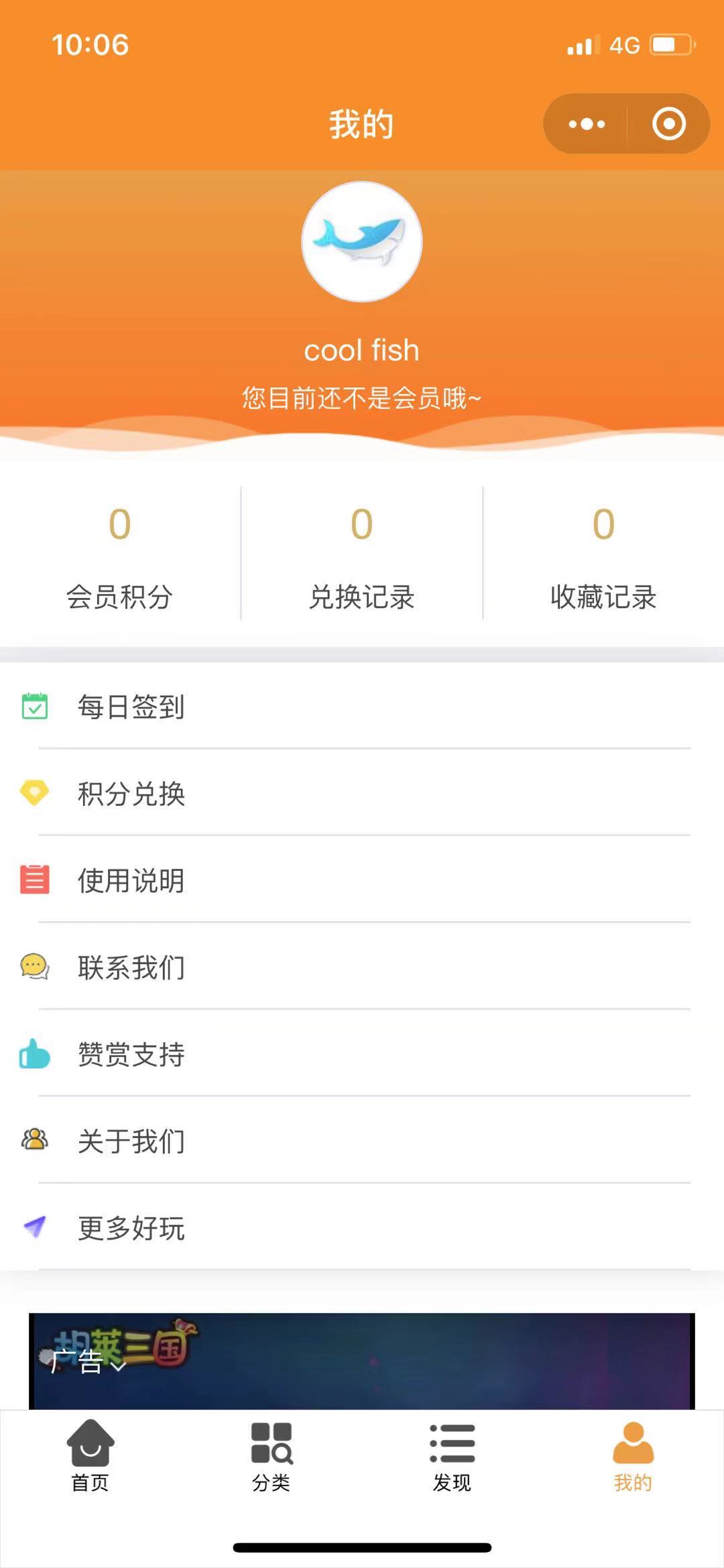Image resolution: width=724 pixels, height=1568 pixels.
Task: Open the mini program more-options menu
Action: [587, 124]
